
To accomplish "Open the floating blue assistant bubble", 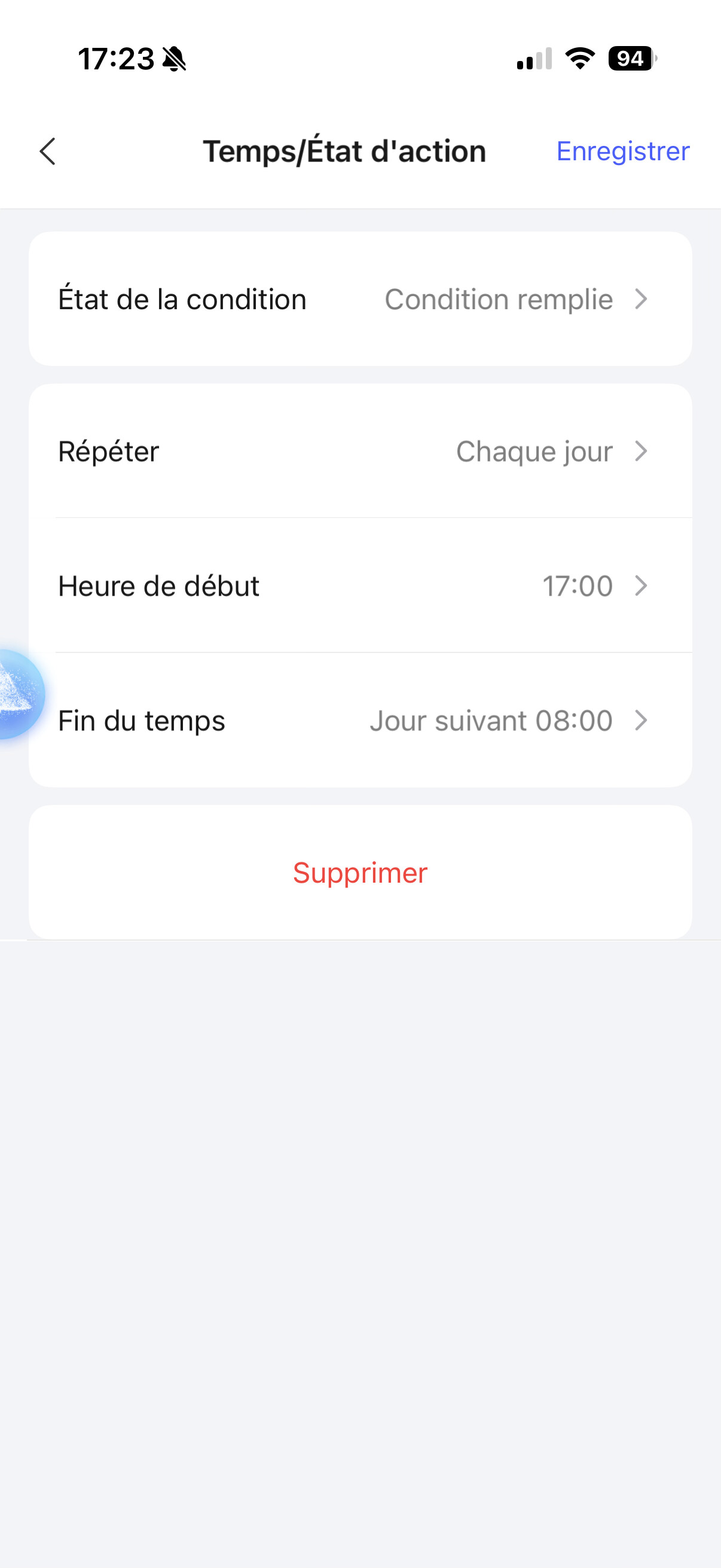I will coord(19,694).
